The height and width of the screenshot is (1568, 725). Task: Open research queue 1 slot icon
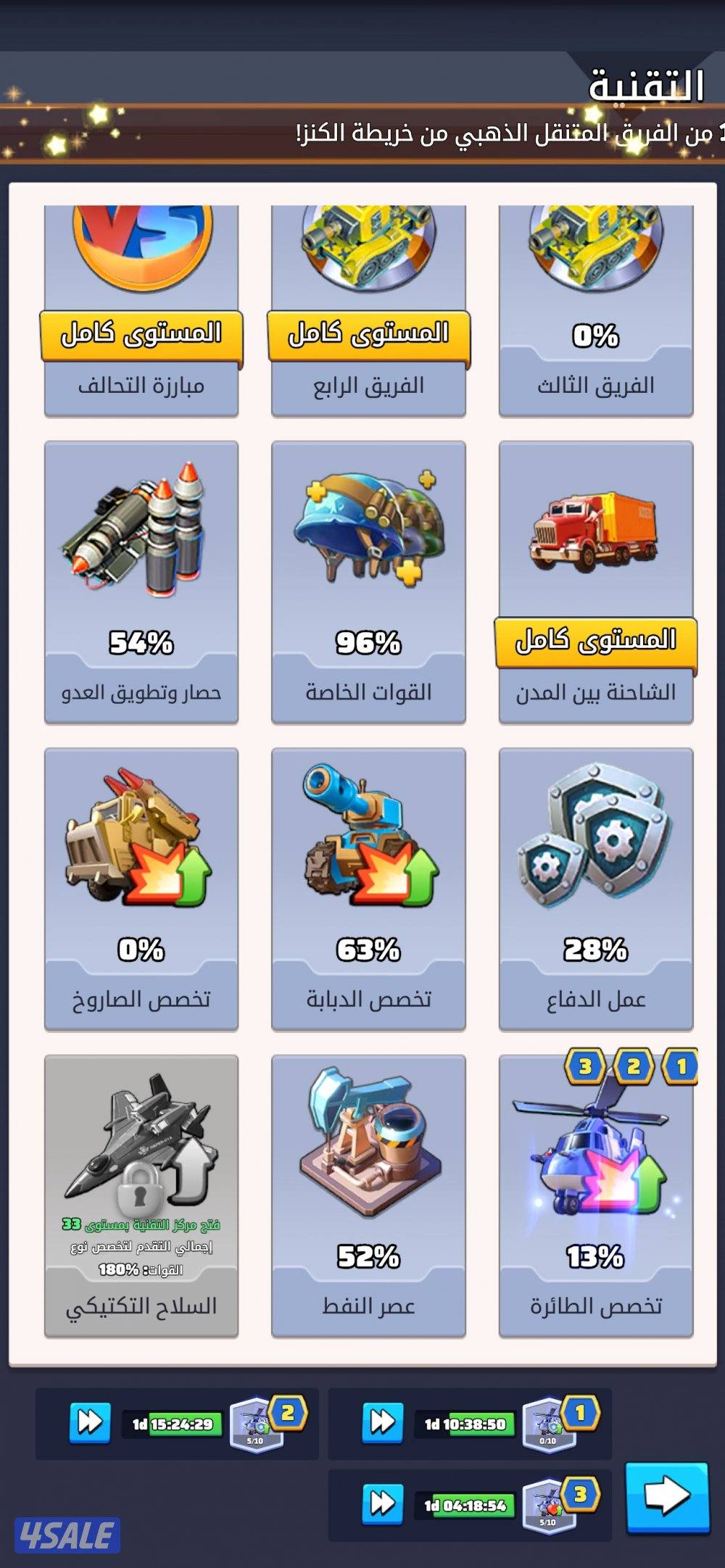point(549,1424)
